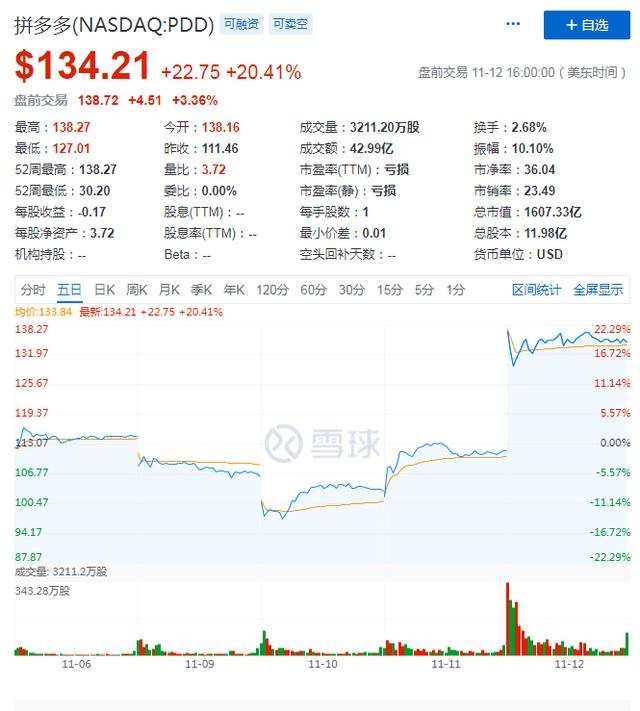Image resolution: width=640 pixels, height=711 pixels.
Task: View the 季K chart
Action: pos(201,290)
